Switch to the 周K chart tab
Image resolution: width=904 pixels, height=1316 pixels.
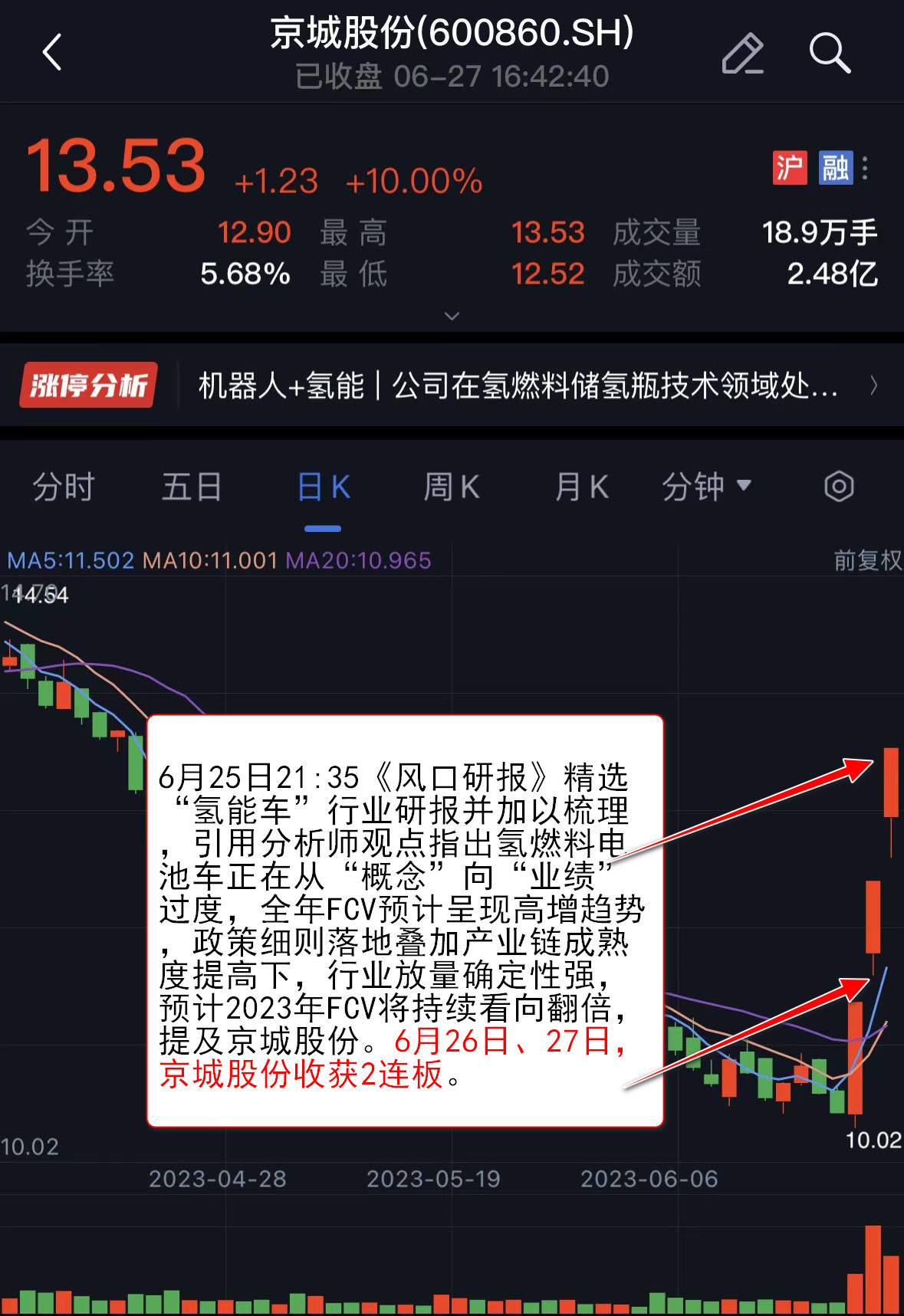tap(452, 487)
